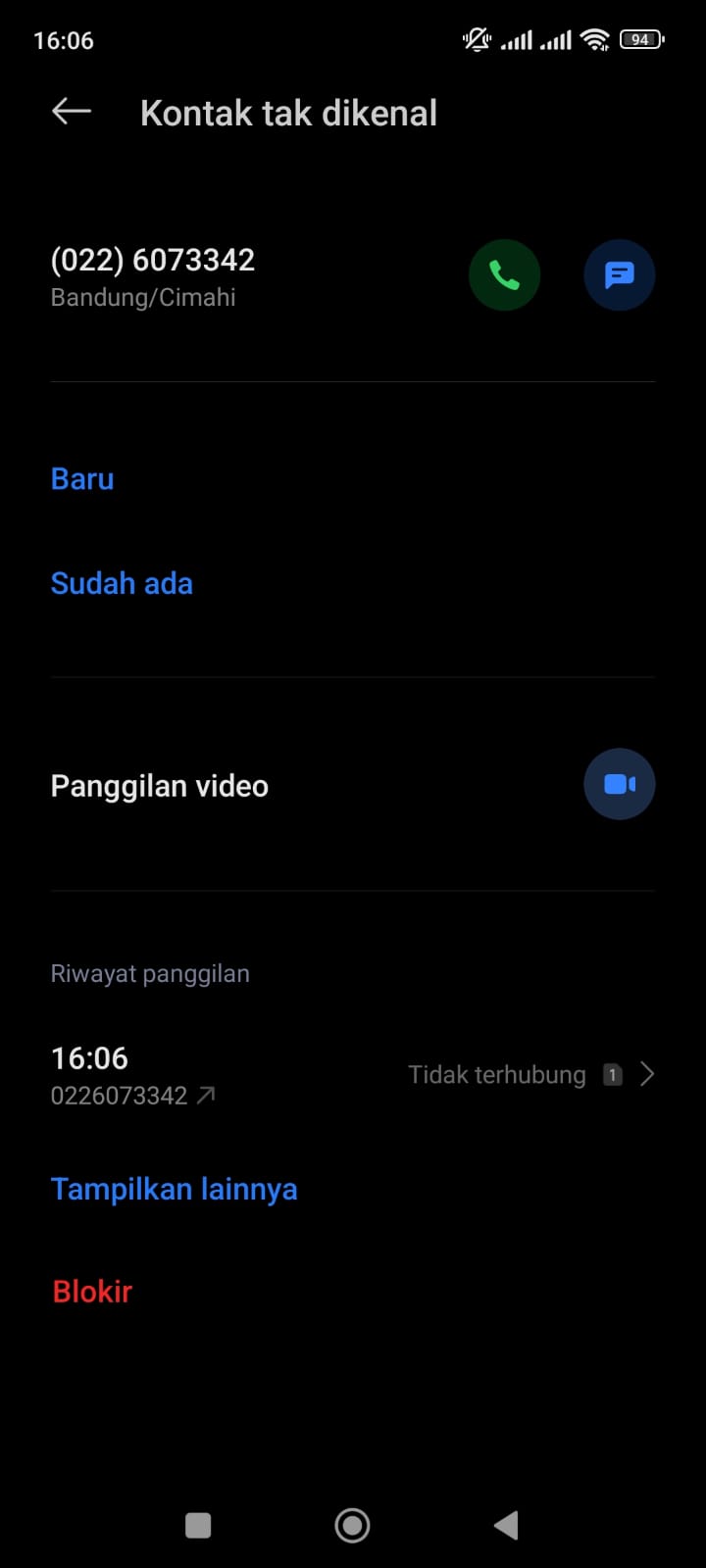Tap the Wi-Fi icon in the status bar
706x1568 pixels.
594,39
